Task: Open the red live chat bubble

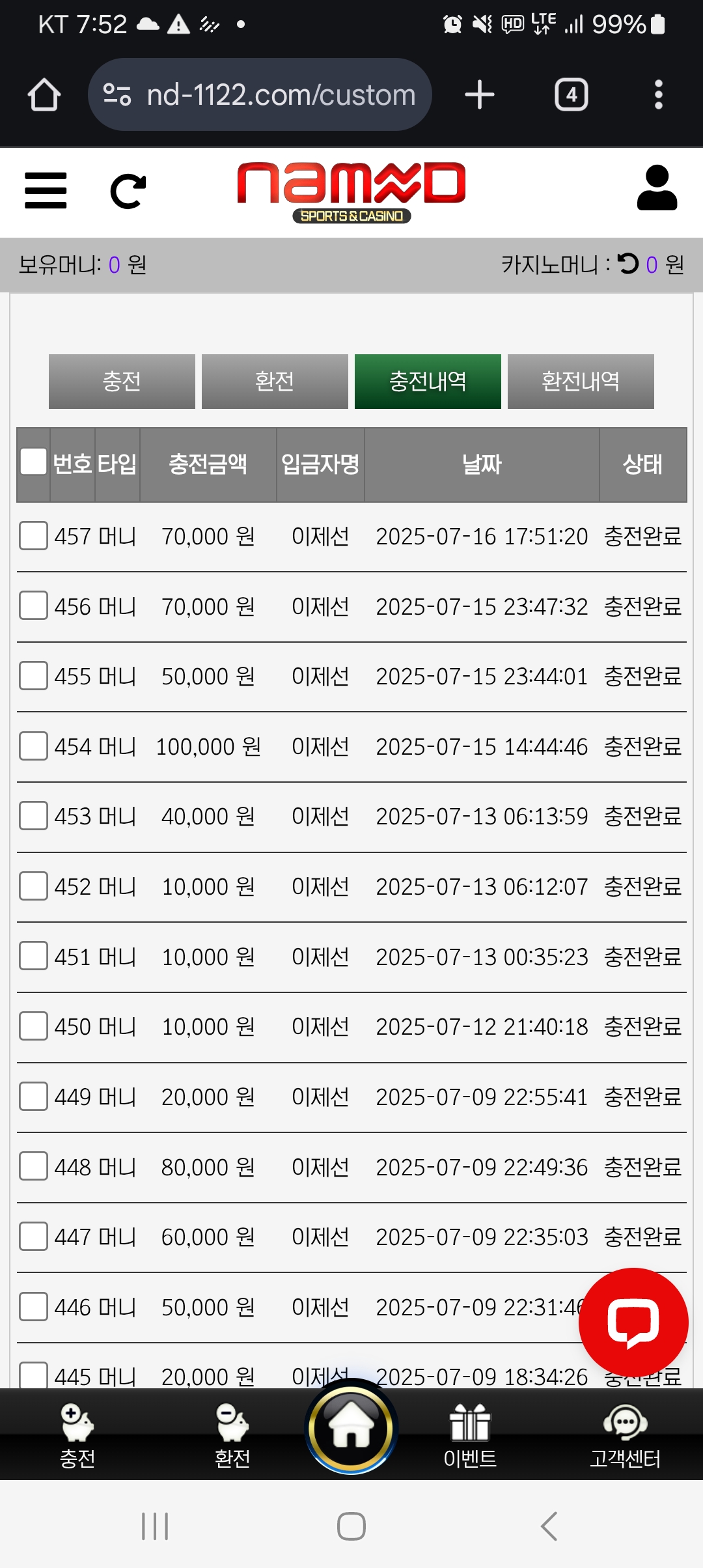Action: tap(633, 1323)
